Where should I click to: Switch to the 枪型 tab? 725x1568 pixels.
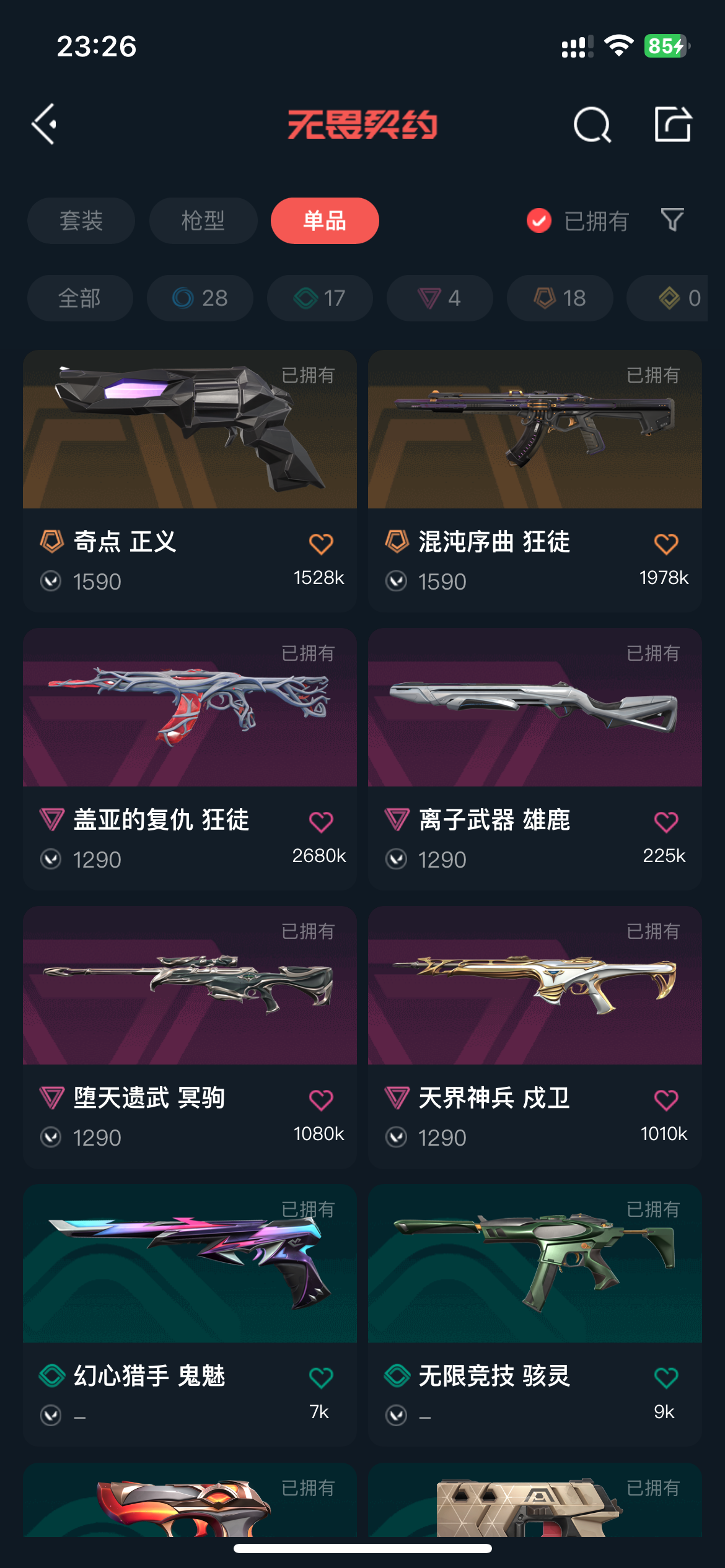tap(203, 220)
